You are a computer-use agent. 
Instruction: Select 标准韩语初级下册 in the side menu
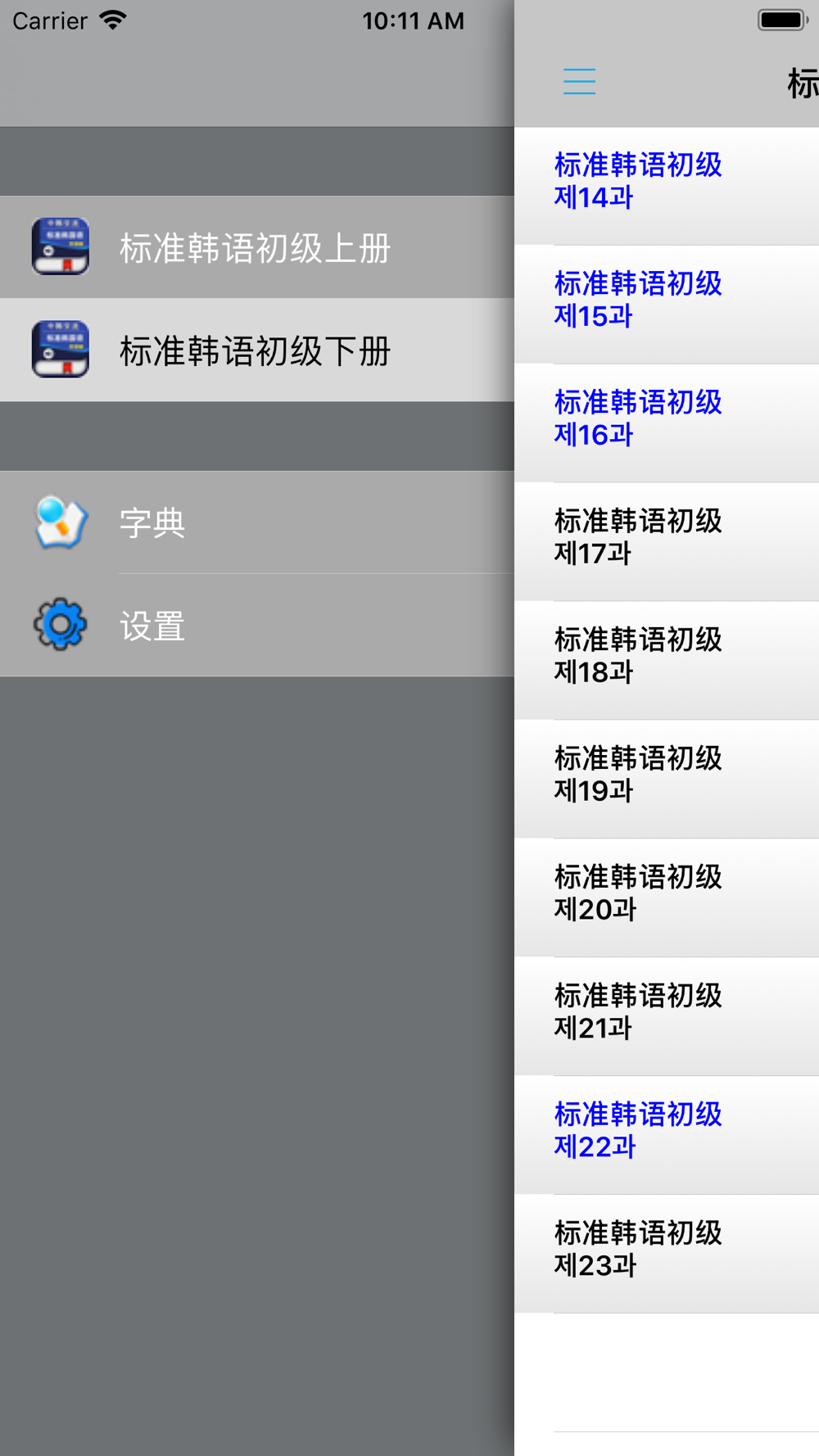pyautogui.click(x=257, y=350)
